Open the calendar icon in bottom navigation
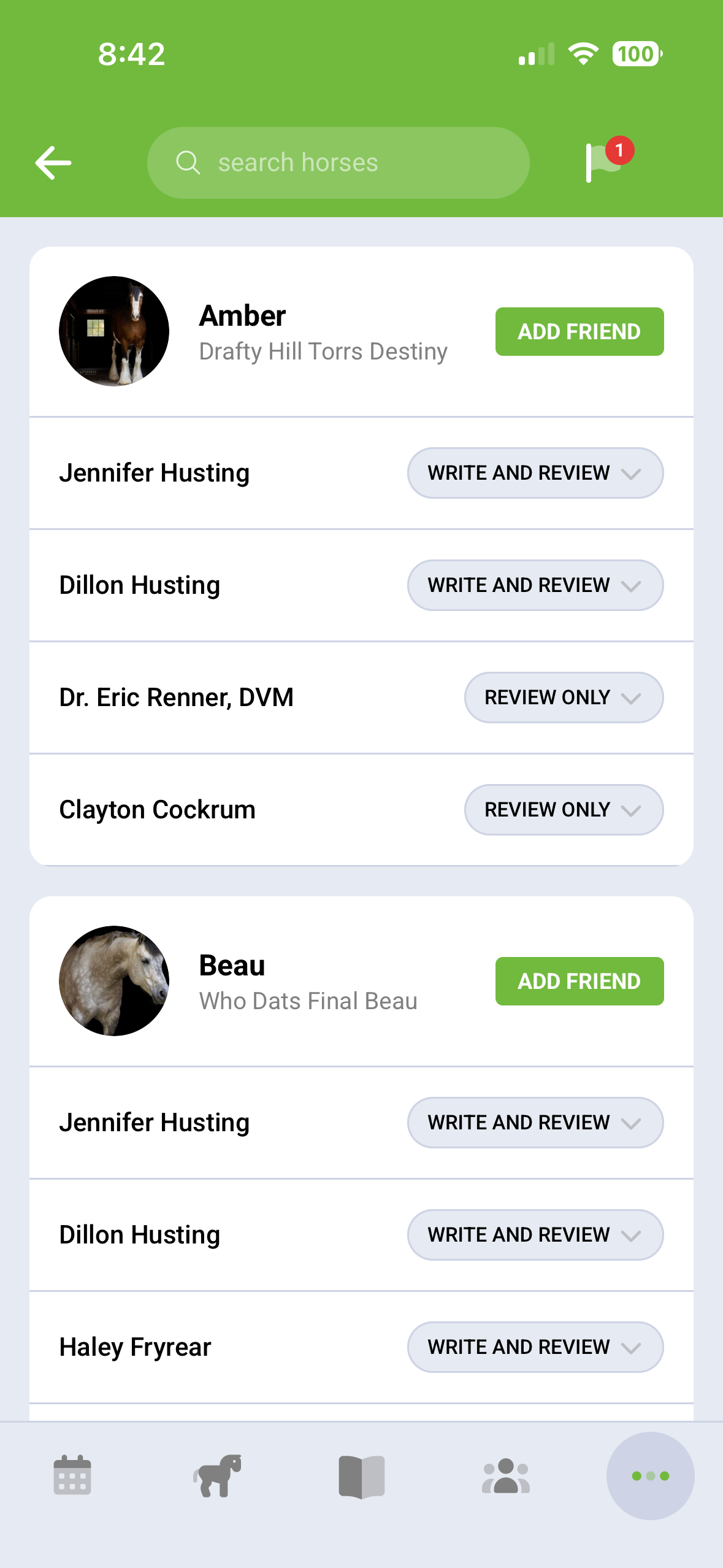Viewport: 723px width, 1568px height. point(72,1476)
